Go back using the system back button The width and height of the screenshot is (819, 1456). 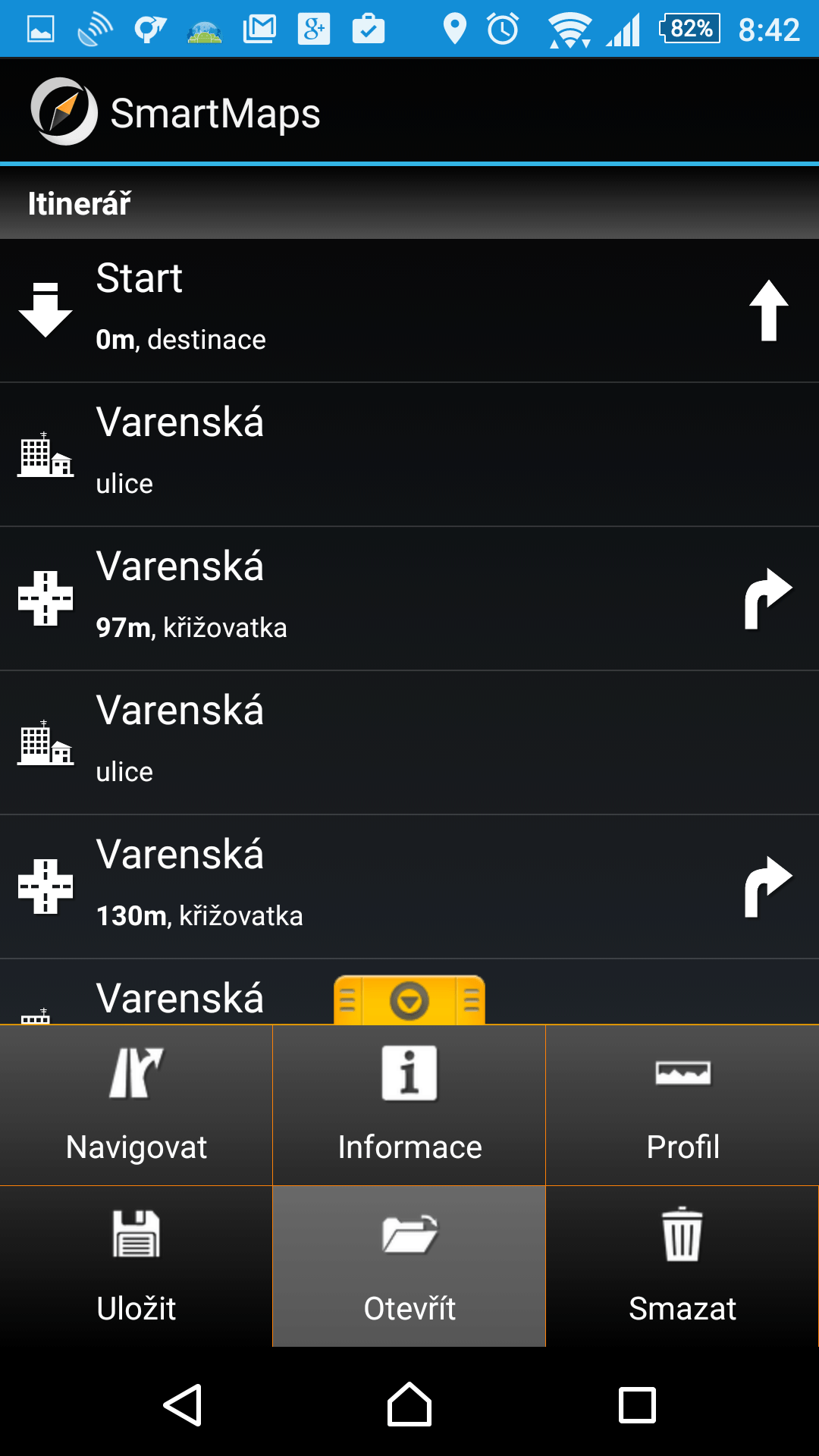tap(183, 1405)
